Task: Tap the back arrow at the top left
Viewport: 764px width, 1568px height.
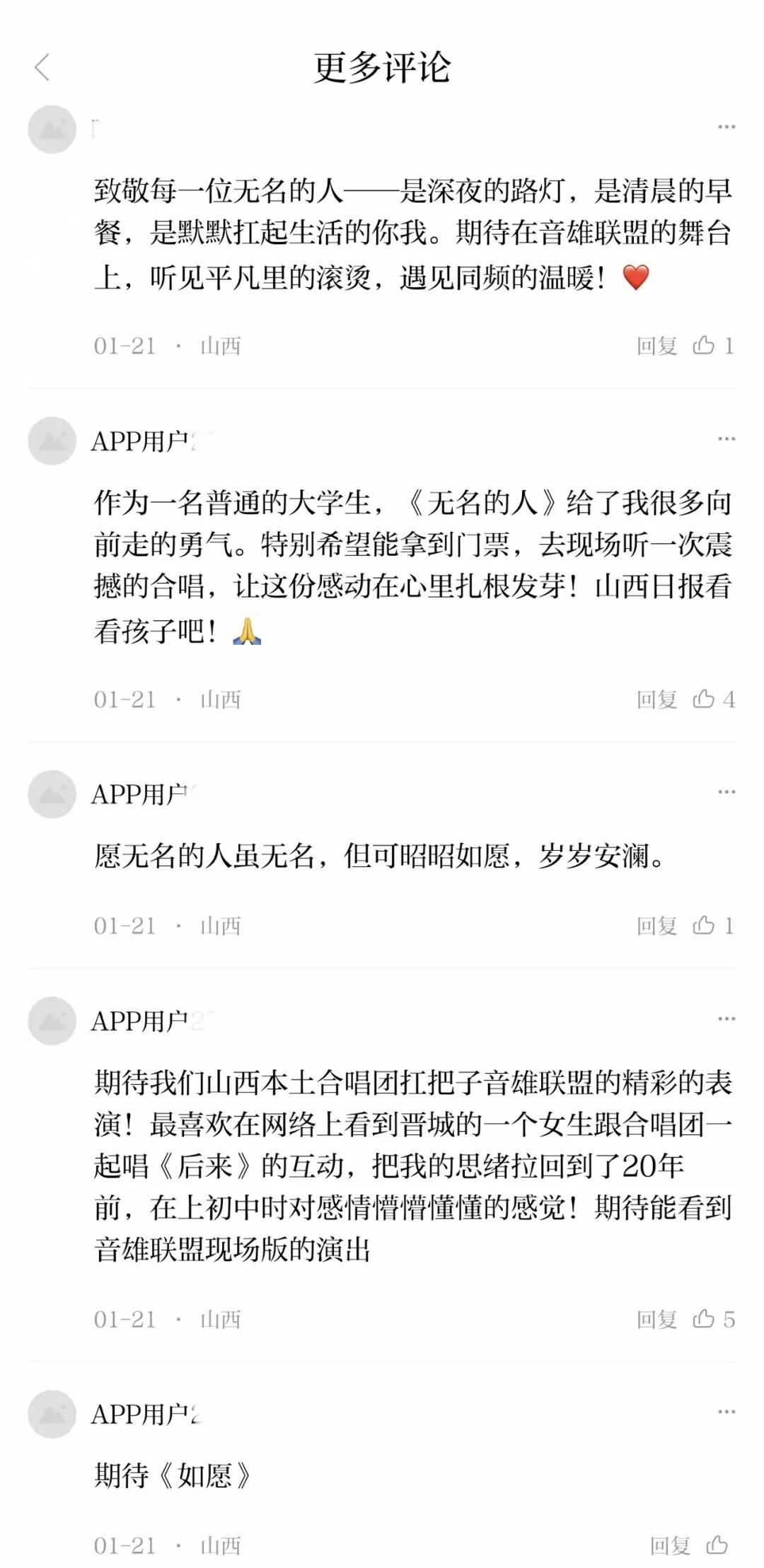Action: 40,67
